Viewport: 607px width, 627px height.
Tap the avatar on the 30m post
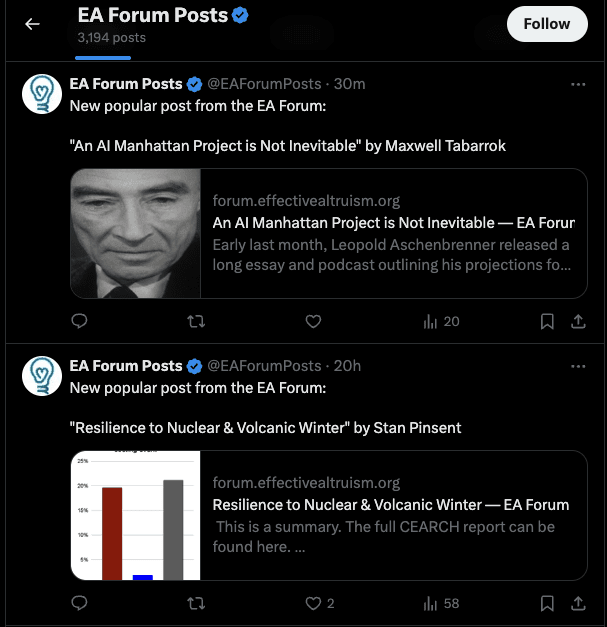tap(42, 94)
